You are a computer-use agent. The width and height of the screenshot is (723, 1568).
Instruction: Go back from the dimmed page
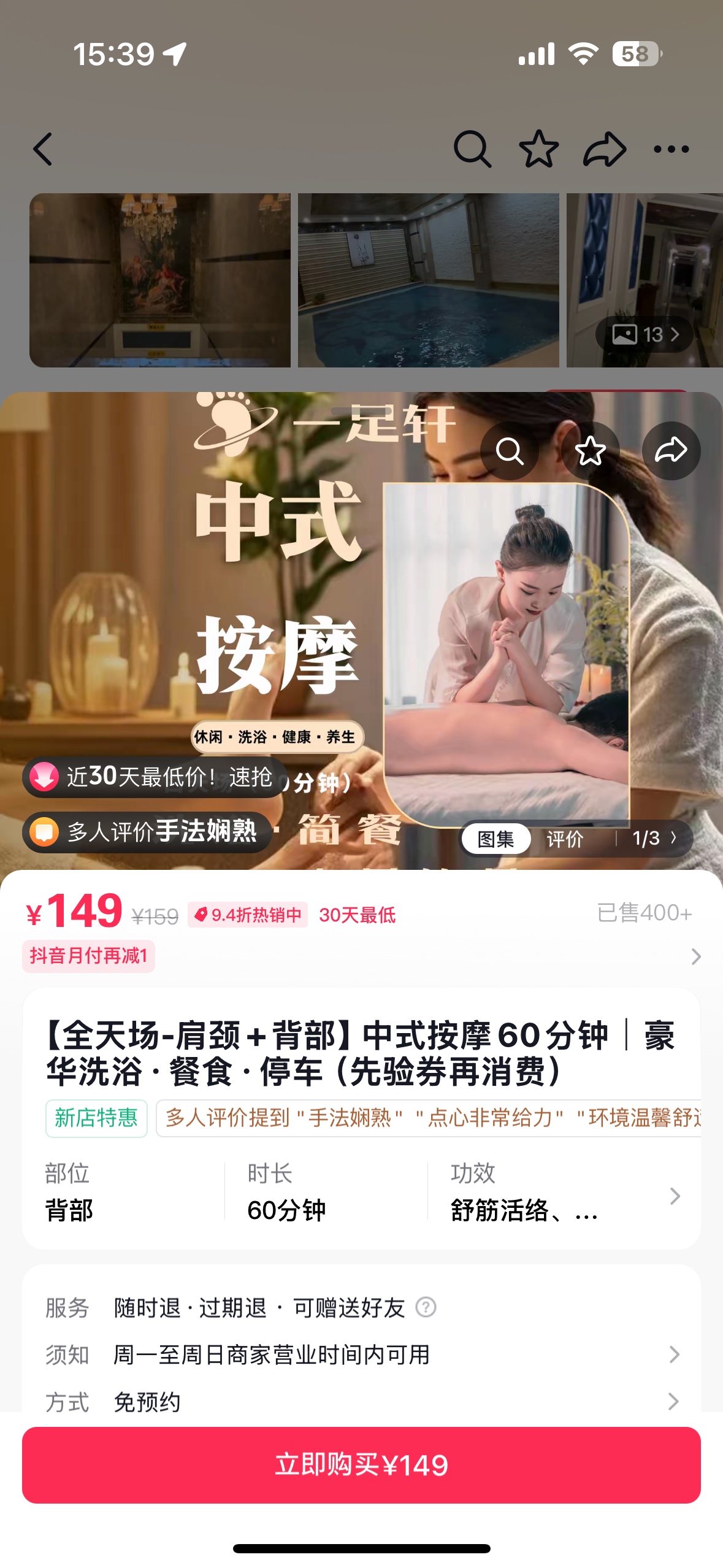coord(43,149)
